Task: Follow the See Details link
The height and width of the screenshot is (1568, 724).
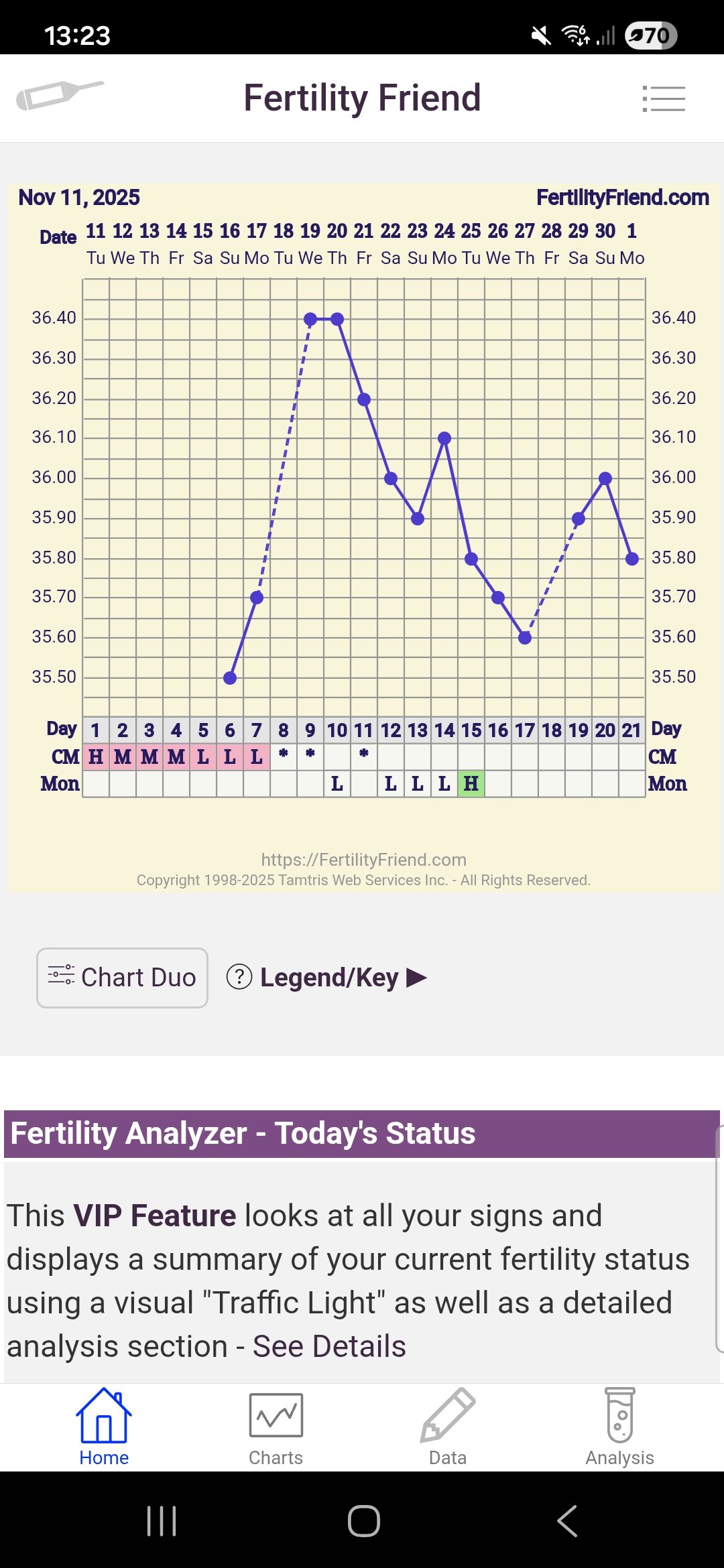Action: click(329, 1346)
